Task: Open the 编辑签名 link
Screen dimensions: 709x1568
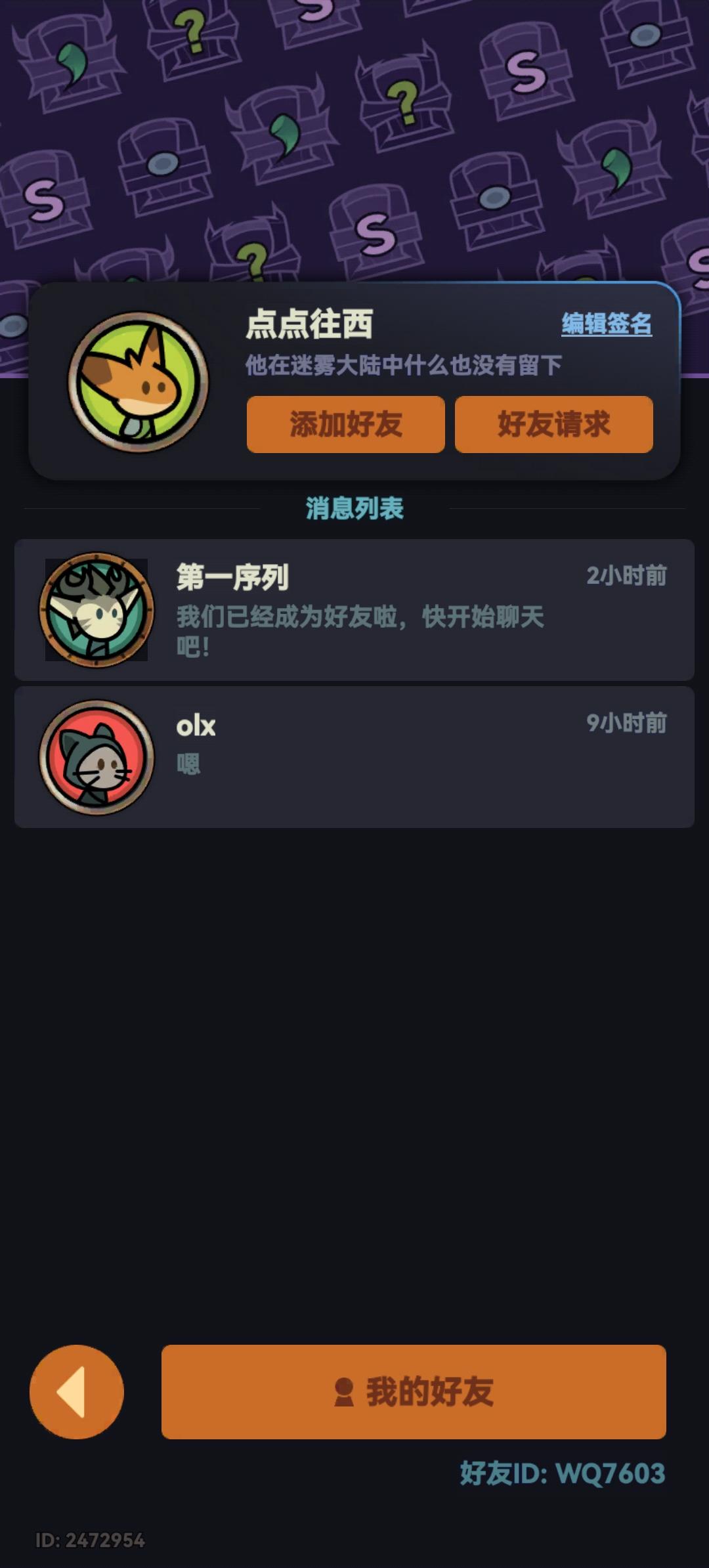Action: (x=607, y=324)
